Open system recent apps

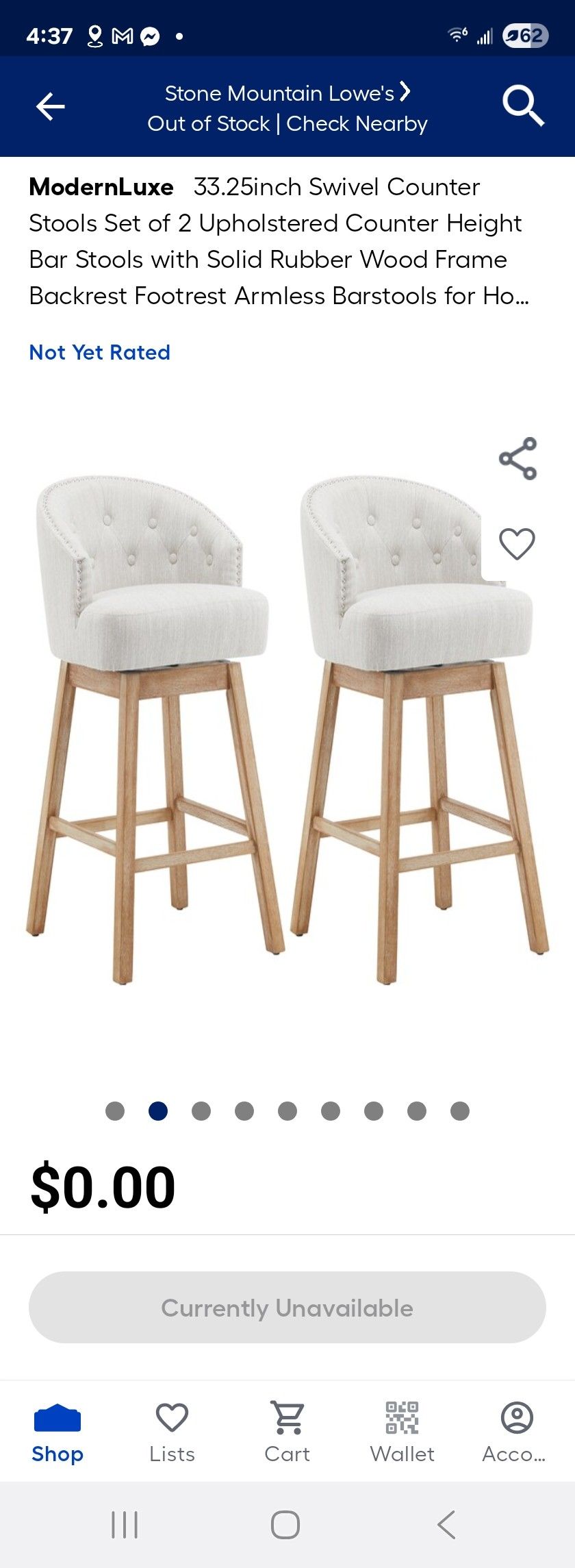125,1525
